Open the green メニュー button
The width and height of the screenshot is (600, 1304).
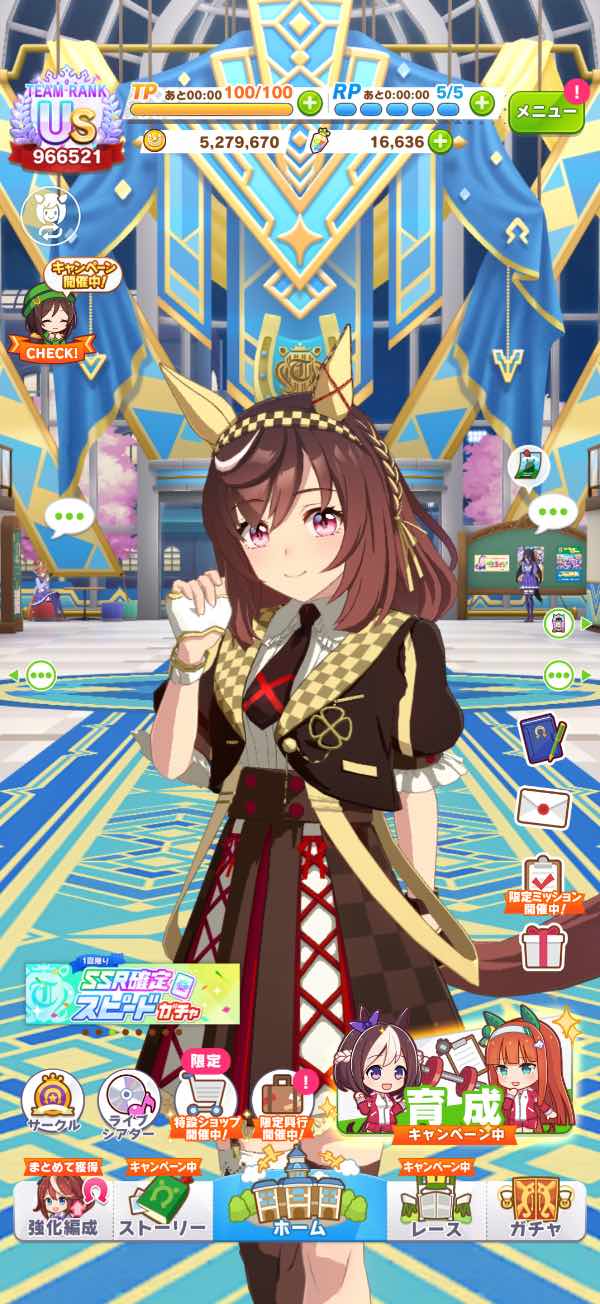point(546,112)
